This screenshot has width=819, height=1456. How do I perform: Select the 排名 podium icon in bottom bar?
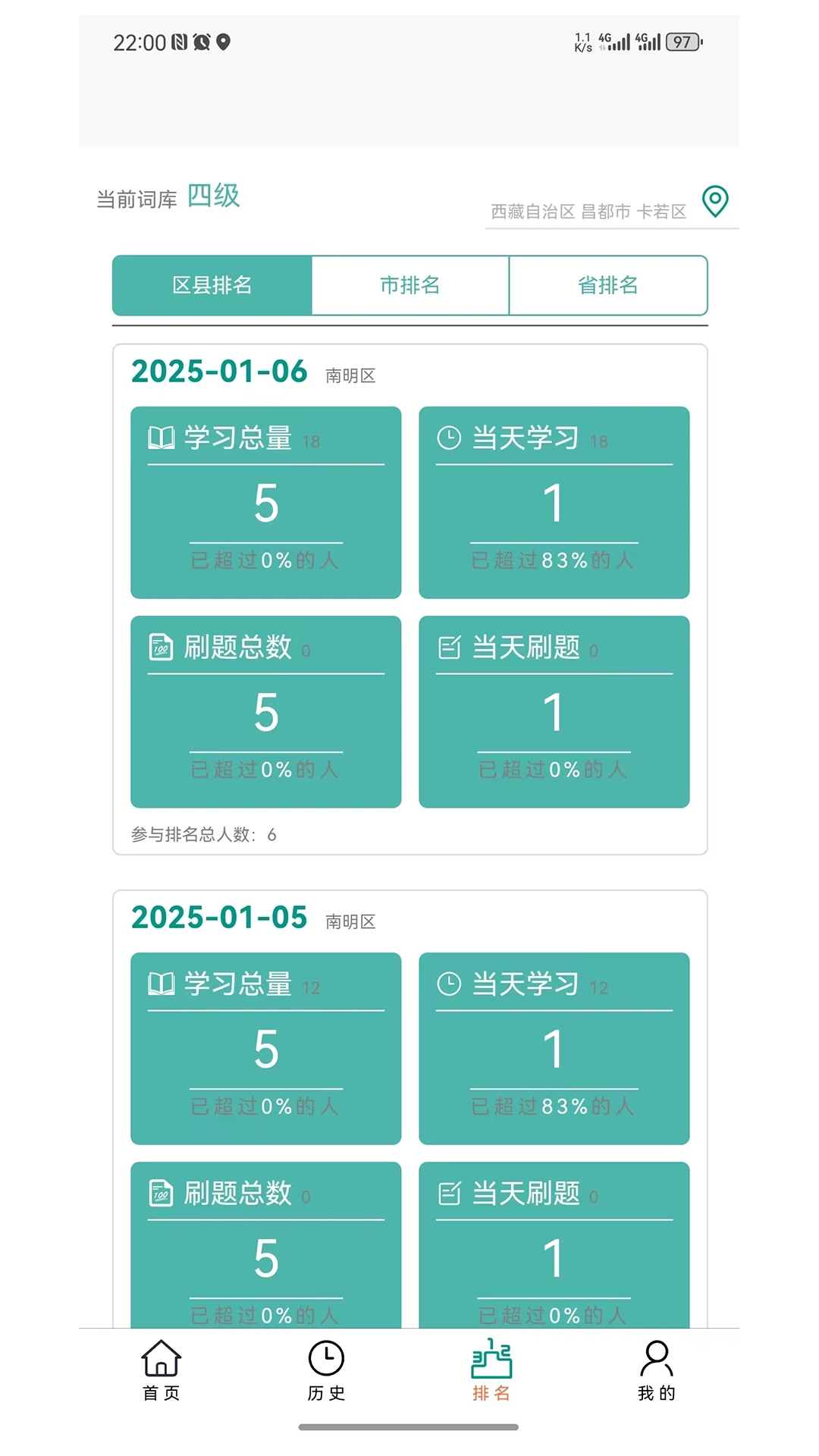coord(491,1360)
